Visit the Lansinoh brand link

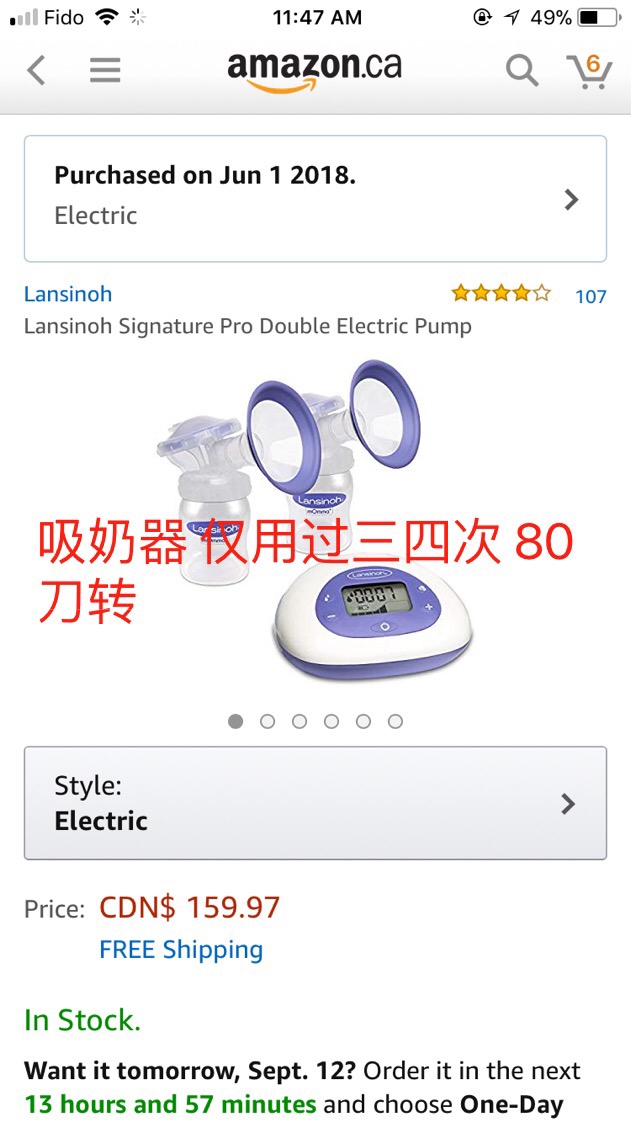click(68, 294)
